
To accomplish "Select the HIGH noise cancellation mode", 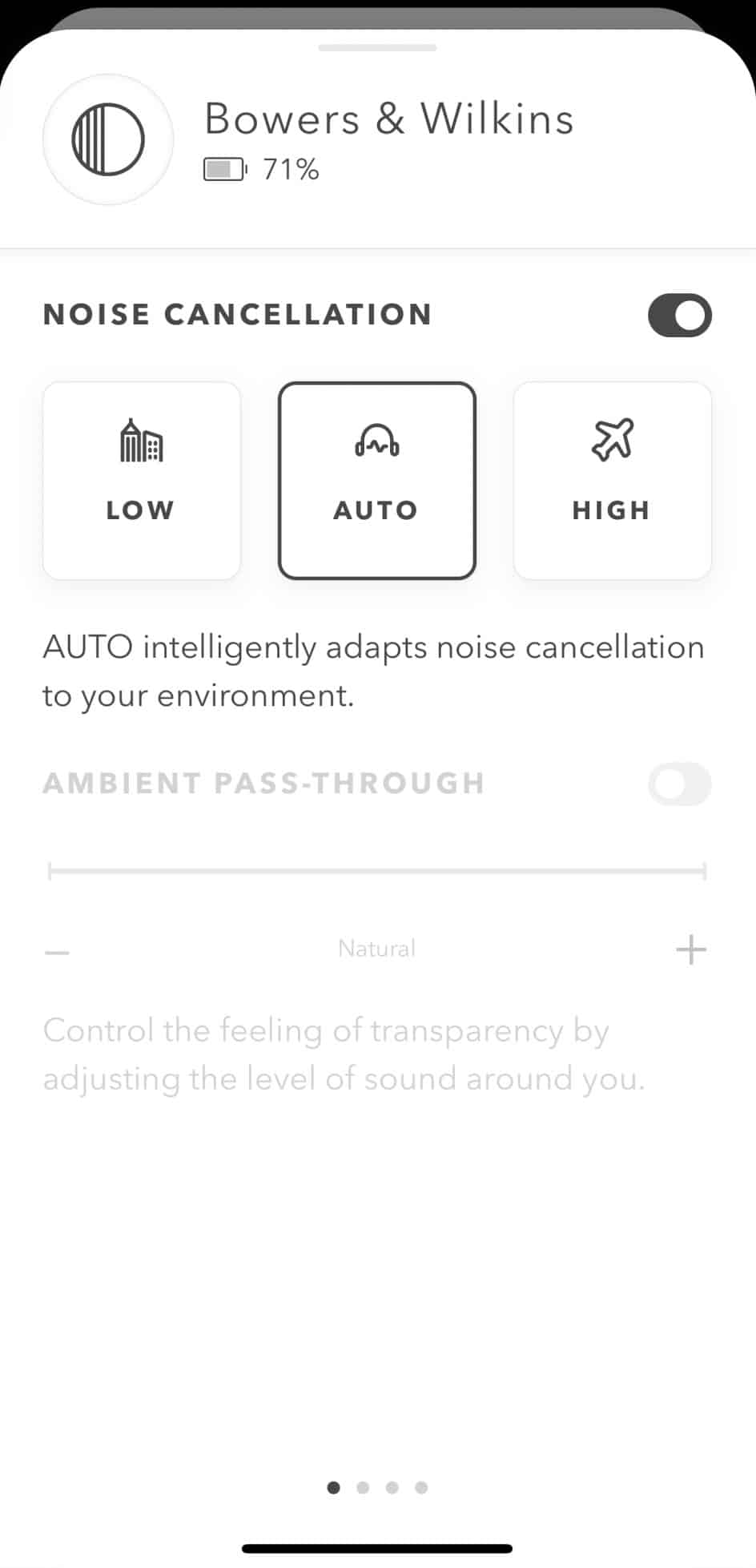I will click(x=612, y=481).
